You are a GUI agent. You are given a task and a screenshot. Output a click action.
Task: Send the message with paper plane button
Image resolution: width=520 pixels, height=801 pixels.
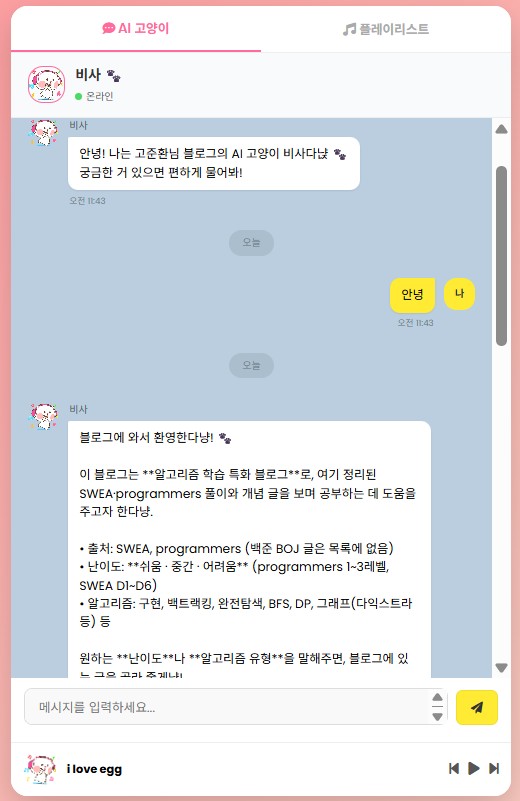point(477,708)
